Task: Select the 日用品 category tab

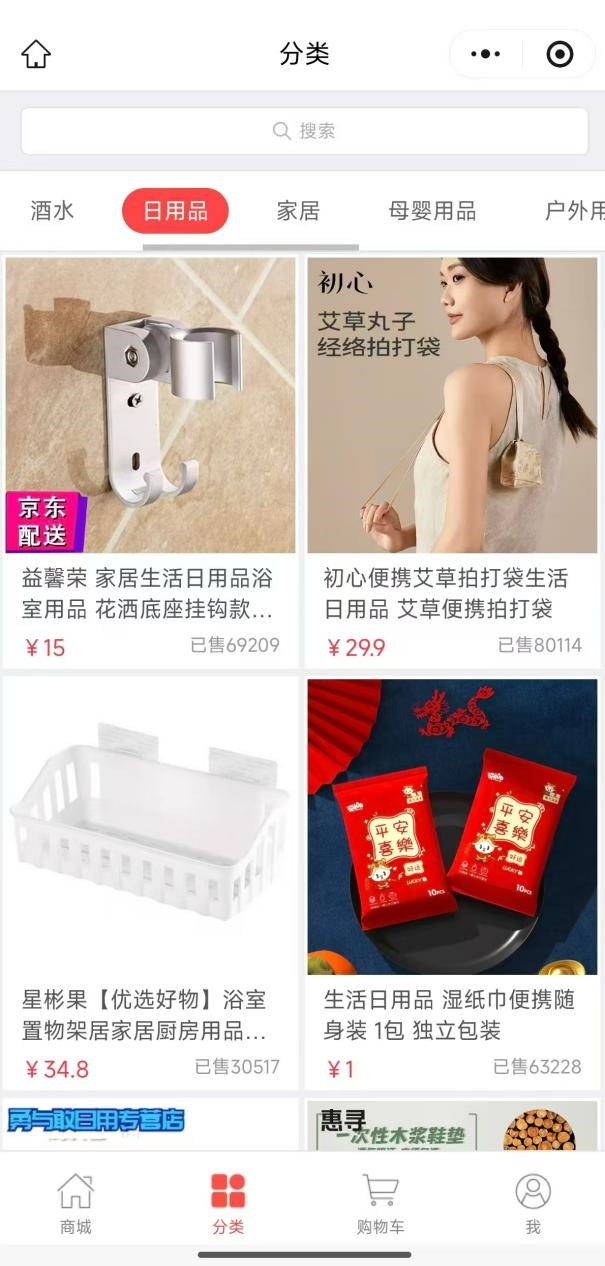Action: tap(175, 211)
